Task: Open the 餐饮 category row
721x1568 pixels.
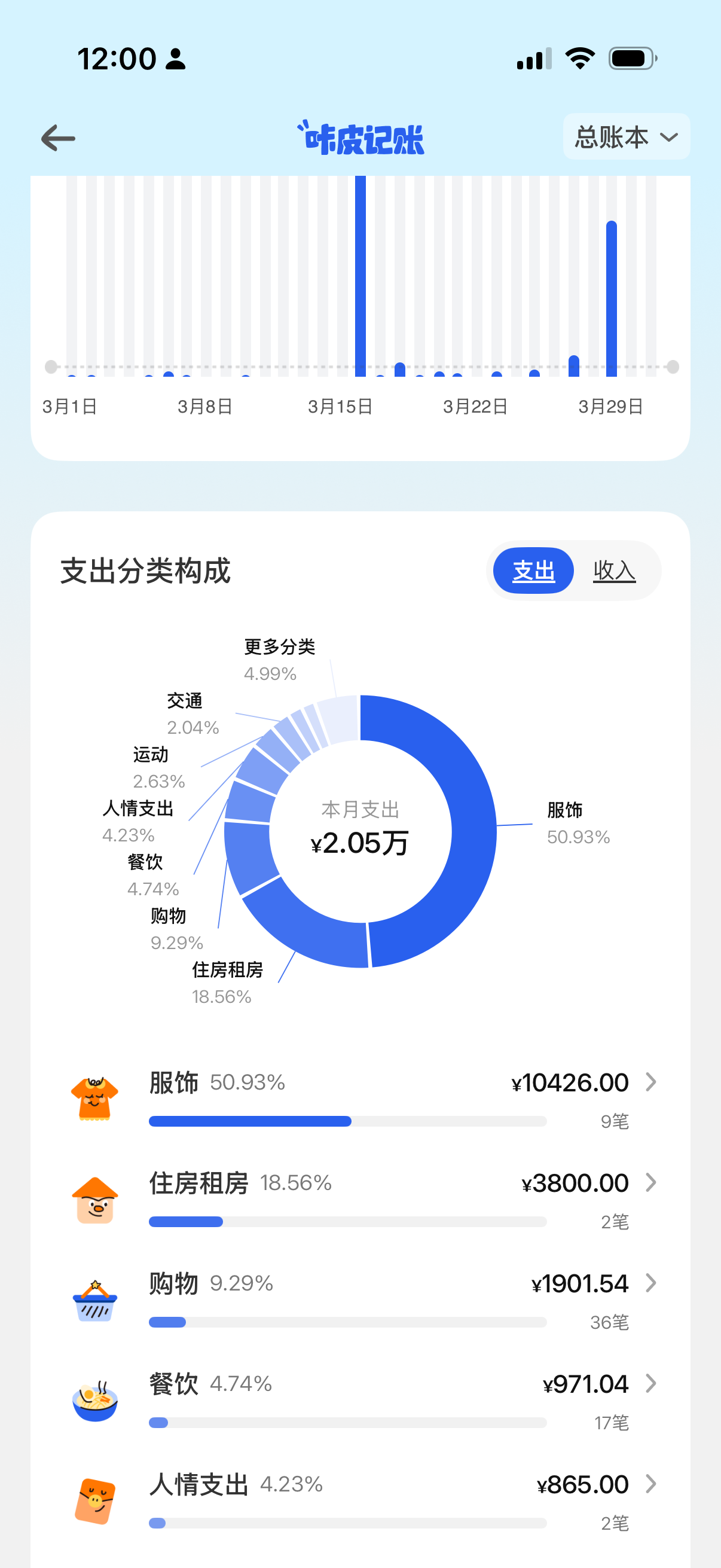Action: [360, 1401]
